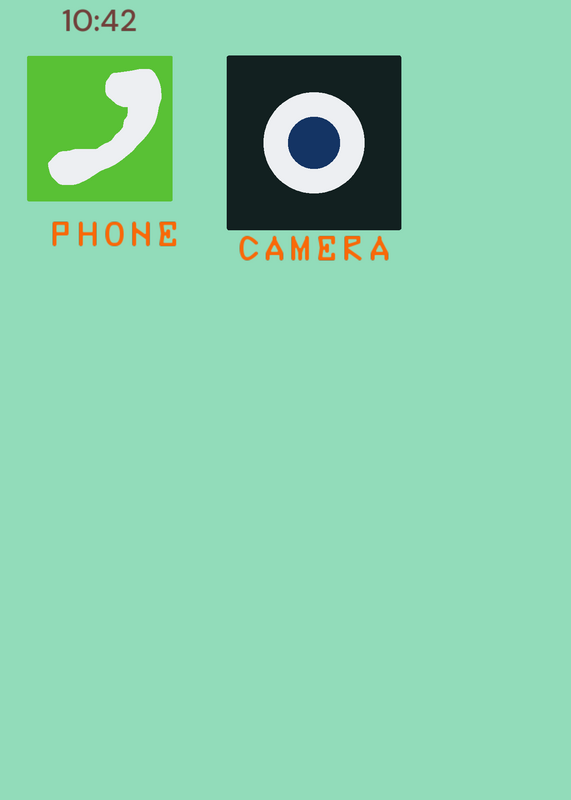The height and width of the screenshot is (800, 571).
Task: Launch the Camera app
Action: click(314, 143)
